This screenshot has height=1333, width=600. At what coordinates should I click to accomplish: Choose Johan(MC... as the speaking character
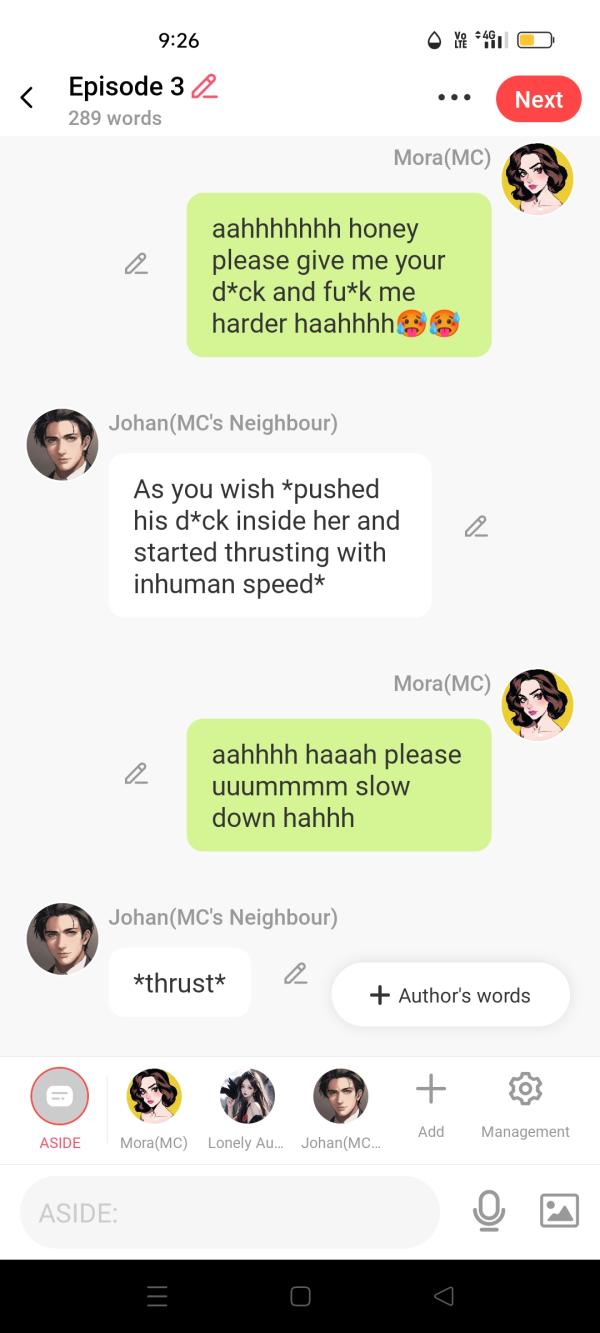[340, 1097]
